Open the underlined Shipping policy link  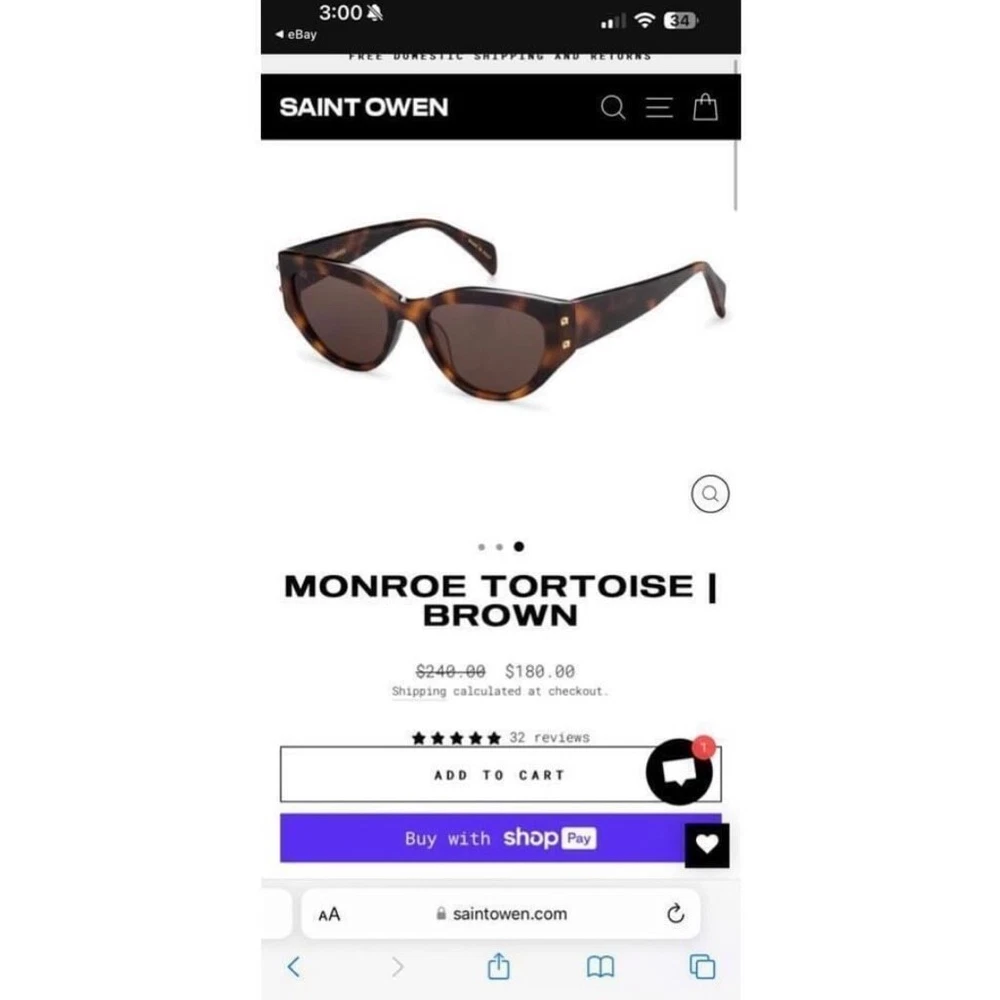[419, 691]
